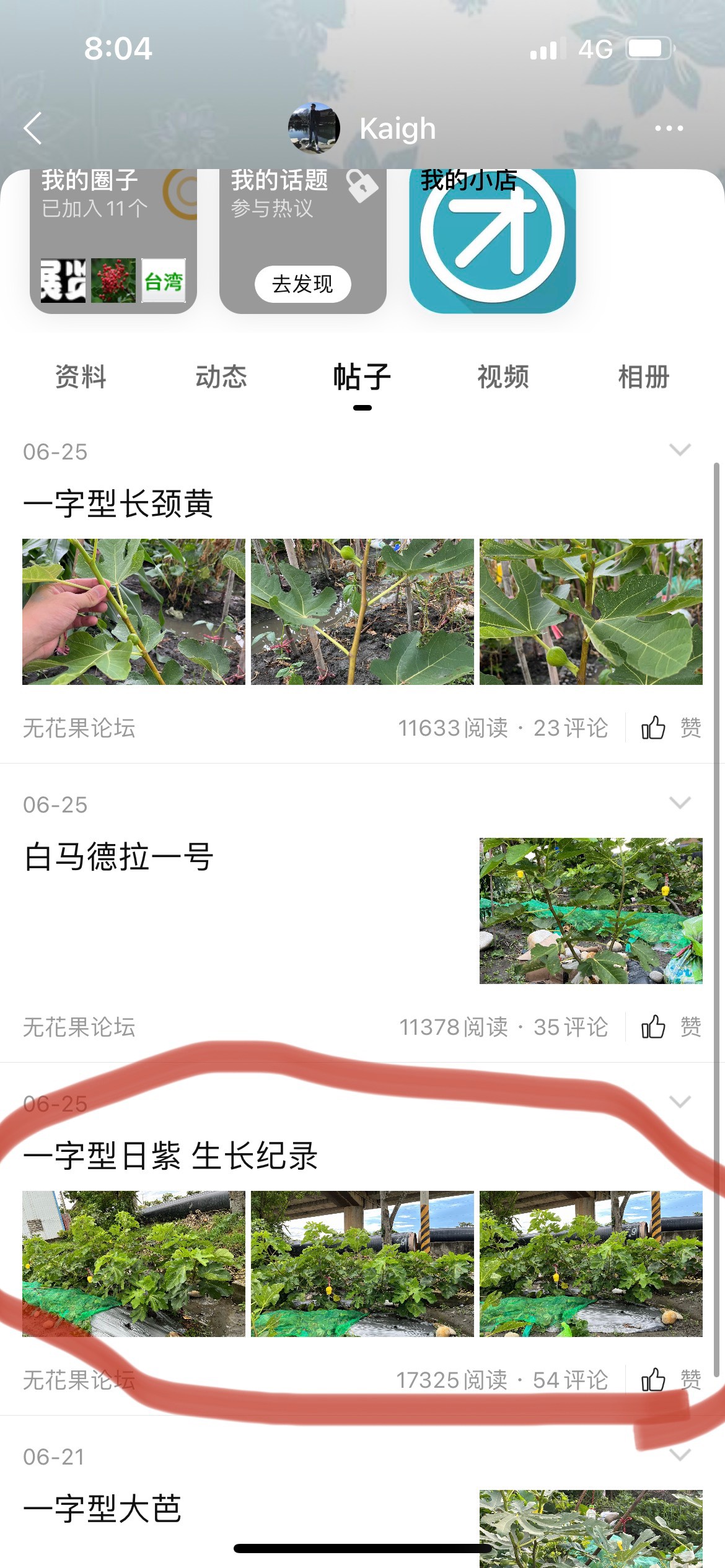Expand options chevron for 白马德拉一号 post
725x1568 pixels.
point(680,803)
